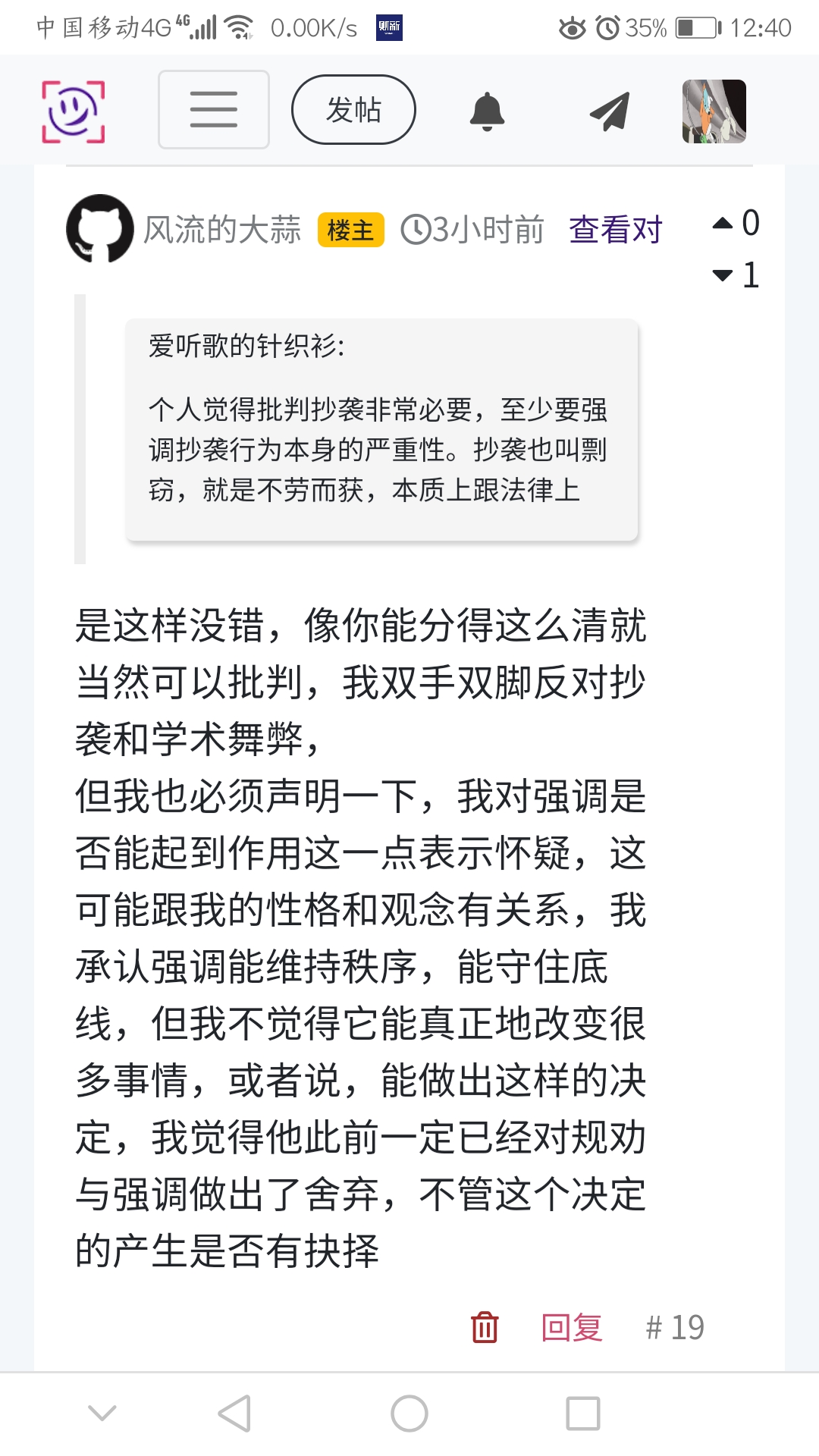The height and width of the screenshot is (1456, 819).
Task: Tap 回复 to reply to this post
Action: click(x=572, y=1327)
